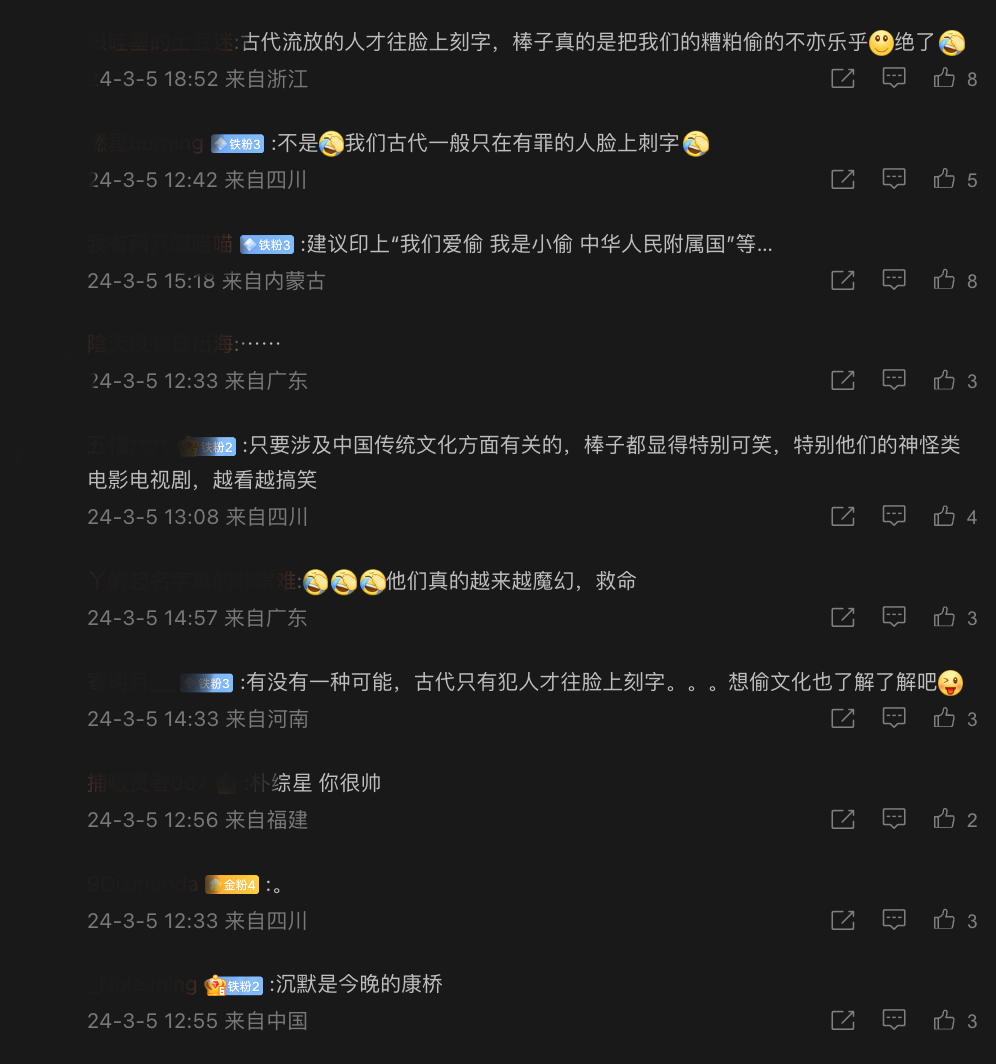Reply to the 沉默是今晚的康桥 comment

[x=894, y=1020]
